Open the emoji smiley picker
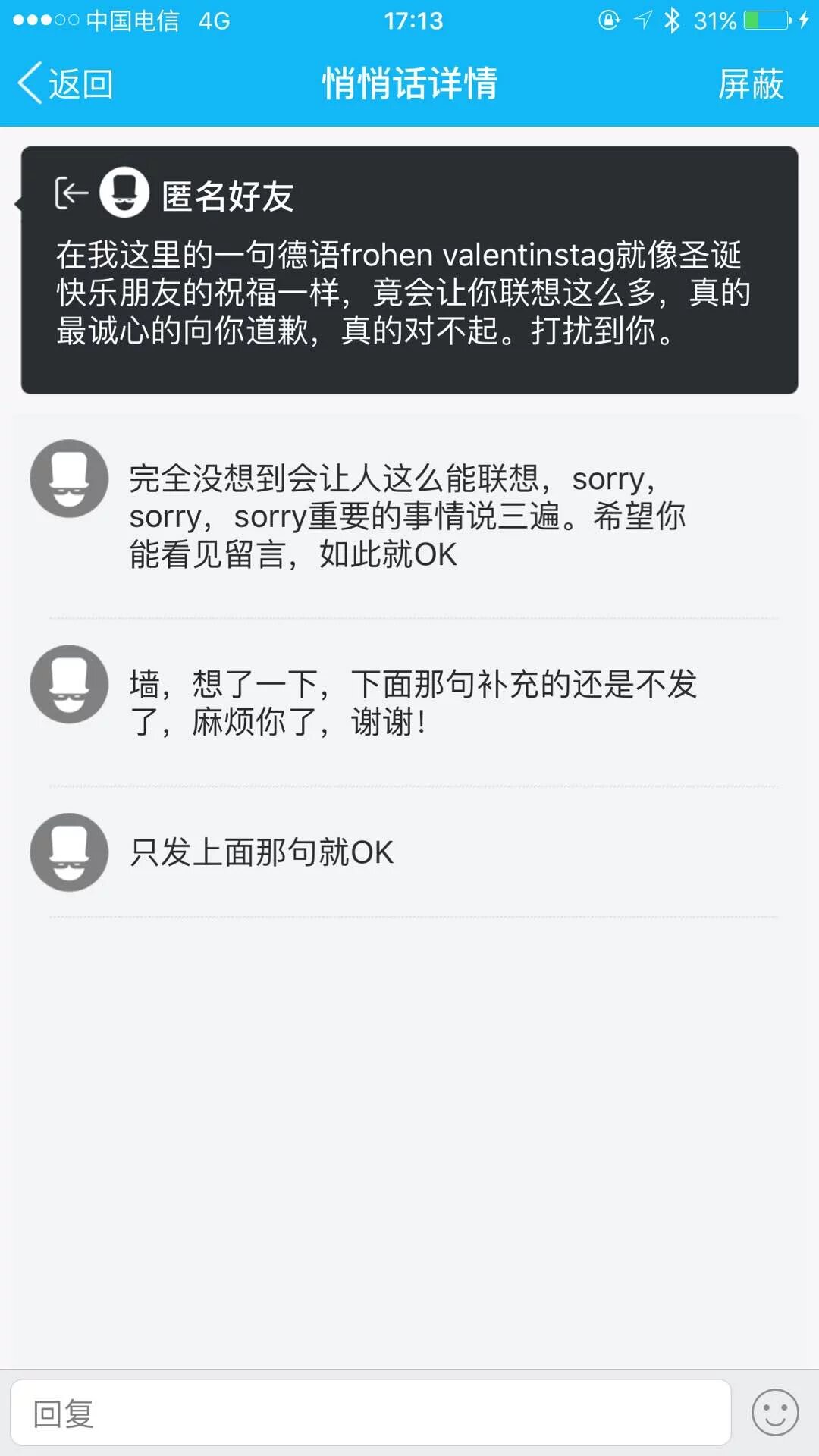The image size is (819, 1456). (x=774, y=1413)
